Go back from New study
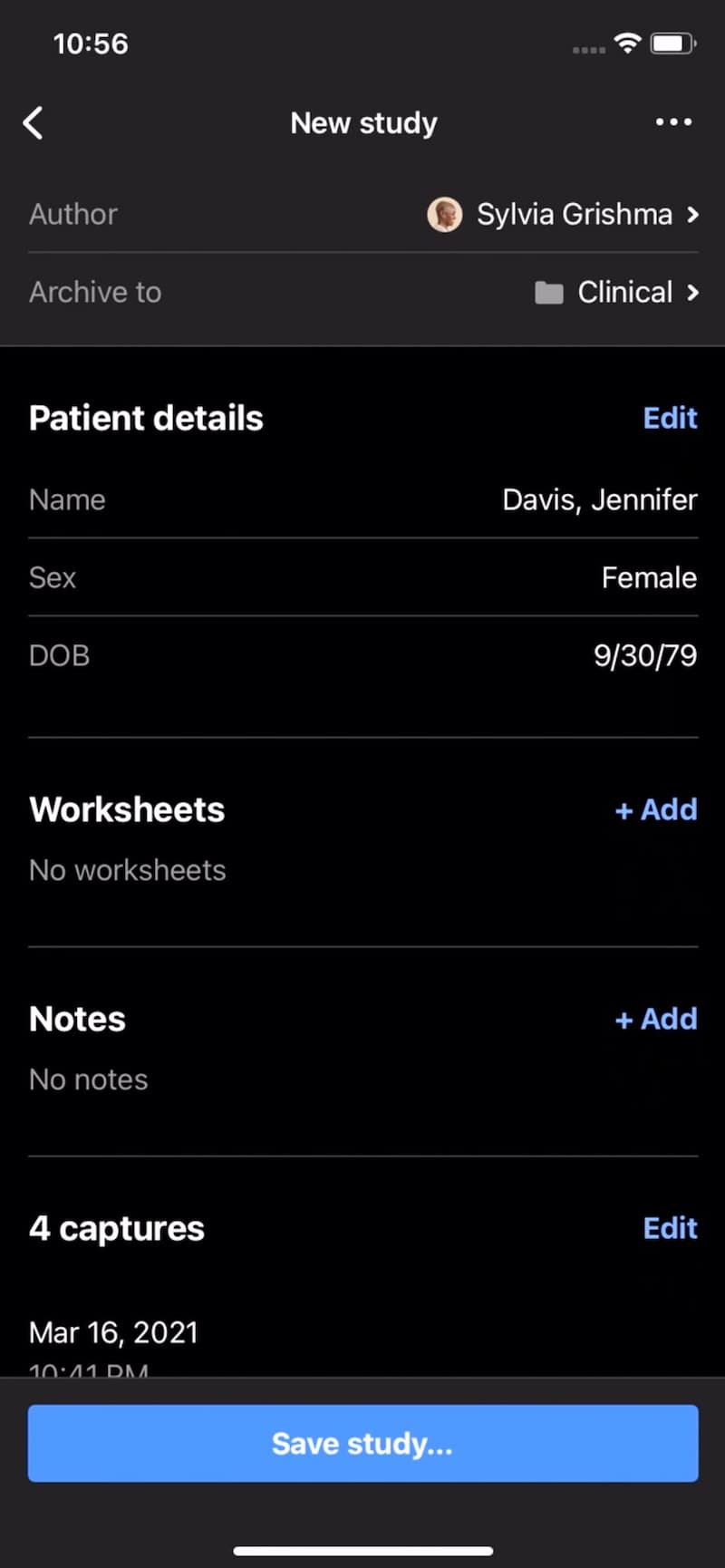This screenshot has width=725, height=1568. tap(34, 122)
